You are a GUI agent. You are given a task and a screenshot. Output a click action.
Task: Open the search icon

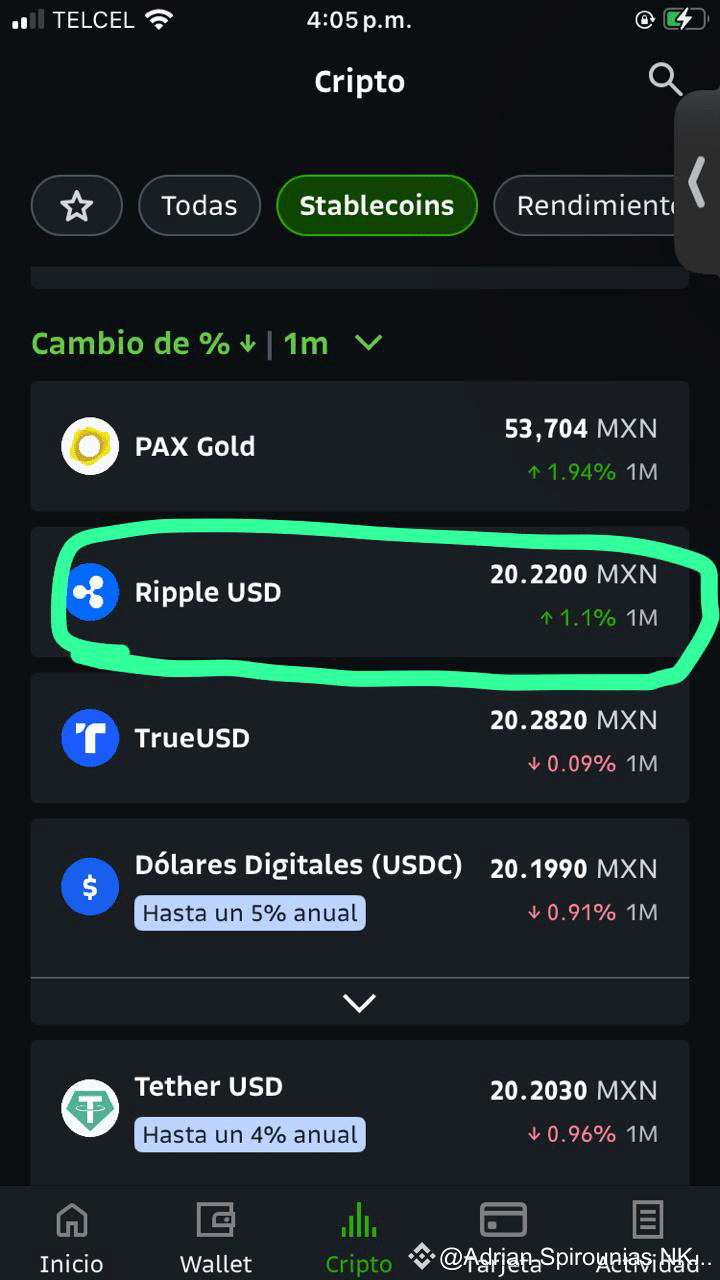click(x=664, y=80)
